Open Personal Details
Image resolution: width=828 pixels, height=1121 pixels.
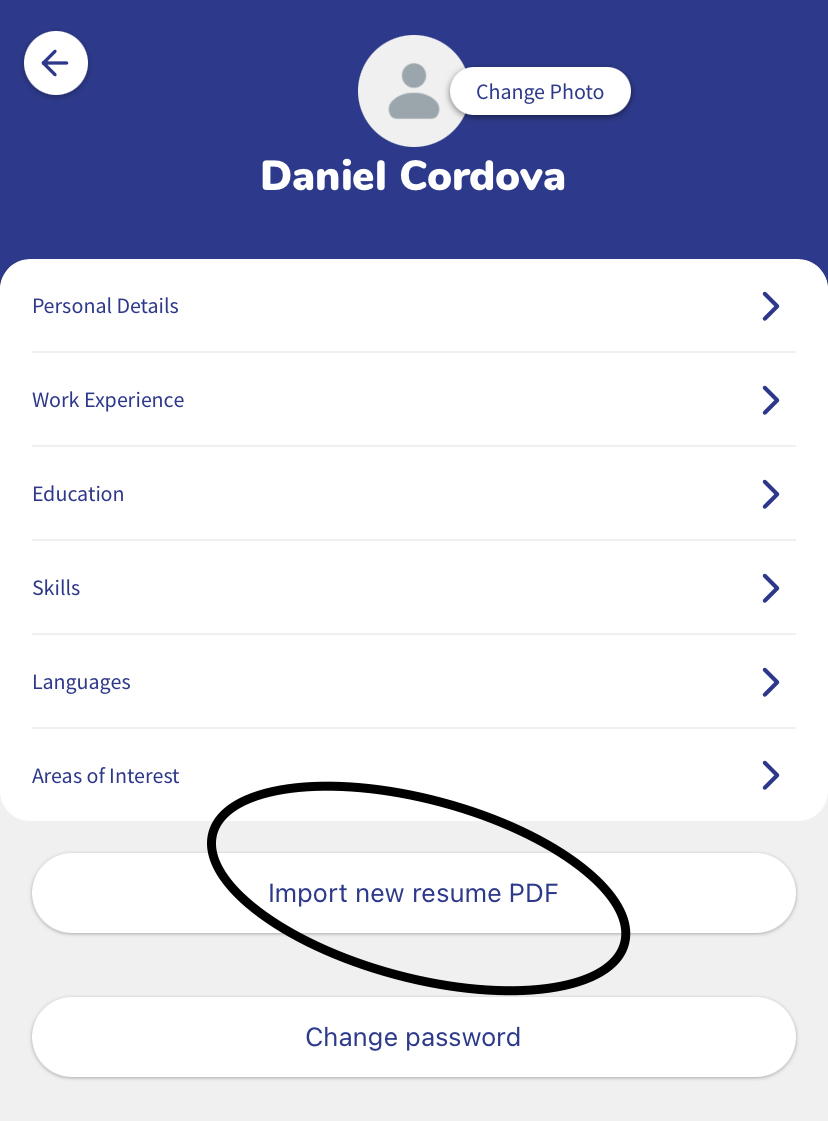(413, 306)
